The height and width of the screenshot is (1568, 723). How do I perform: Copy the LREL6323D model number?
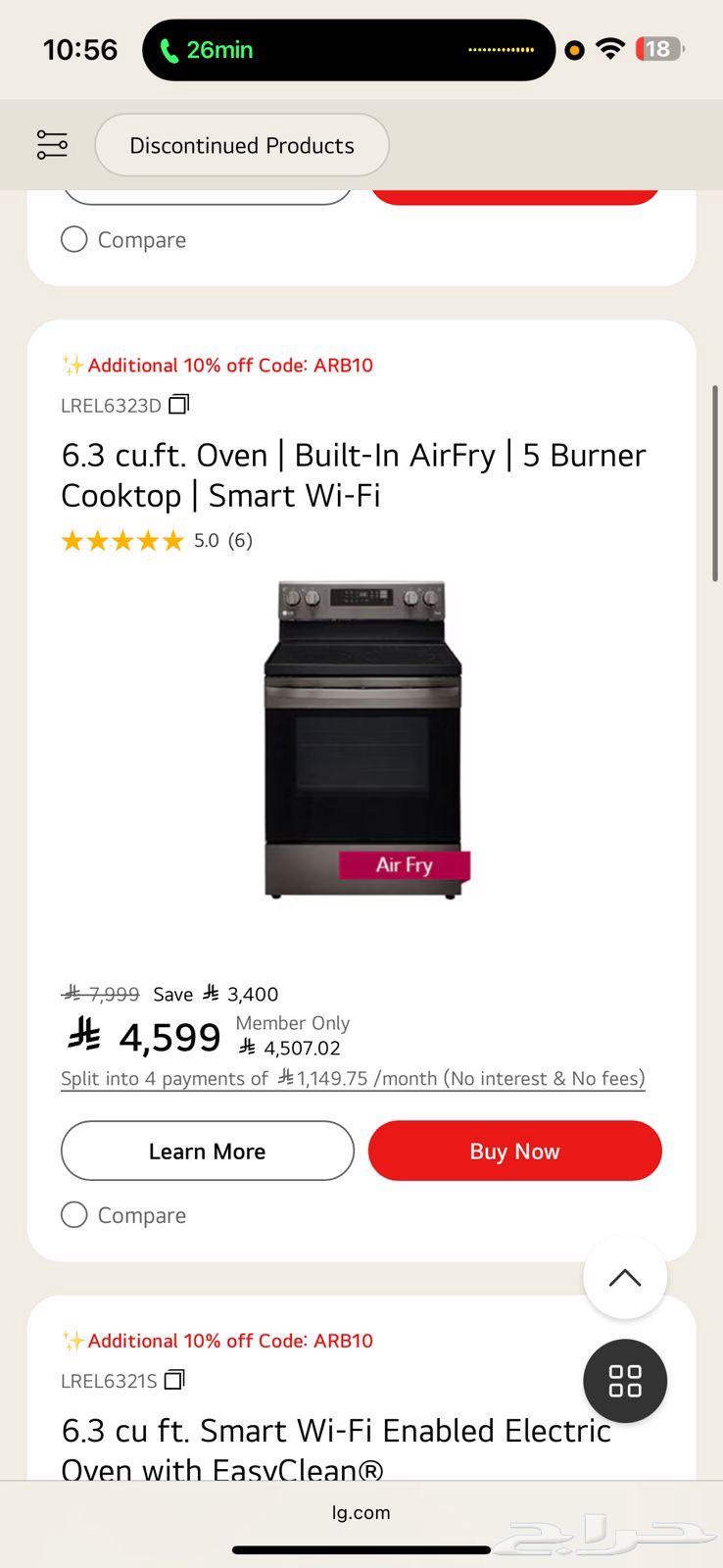179,404
